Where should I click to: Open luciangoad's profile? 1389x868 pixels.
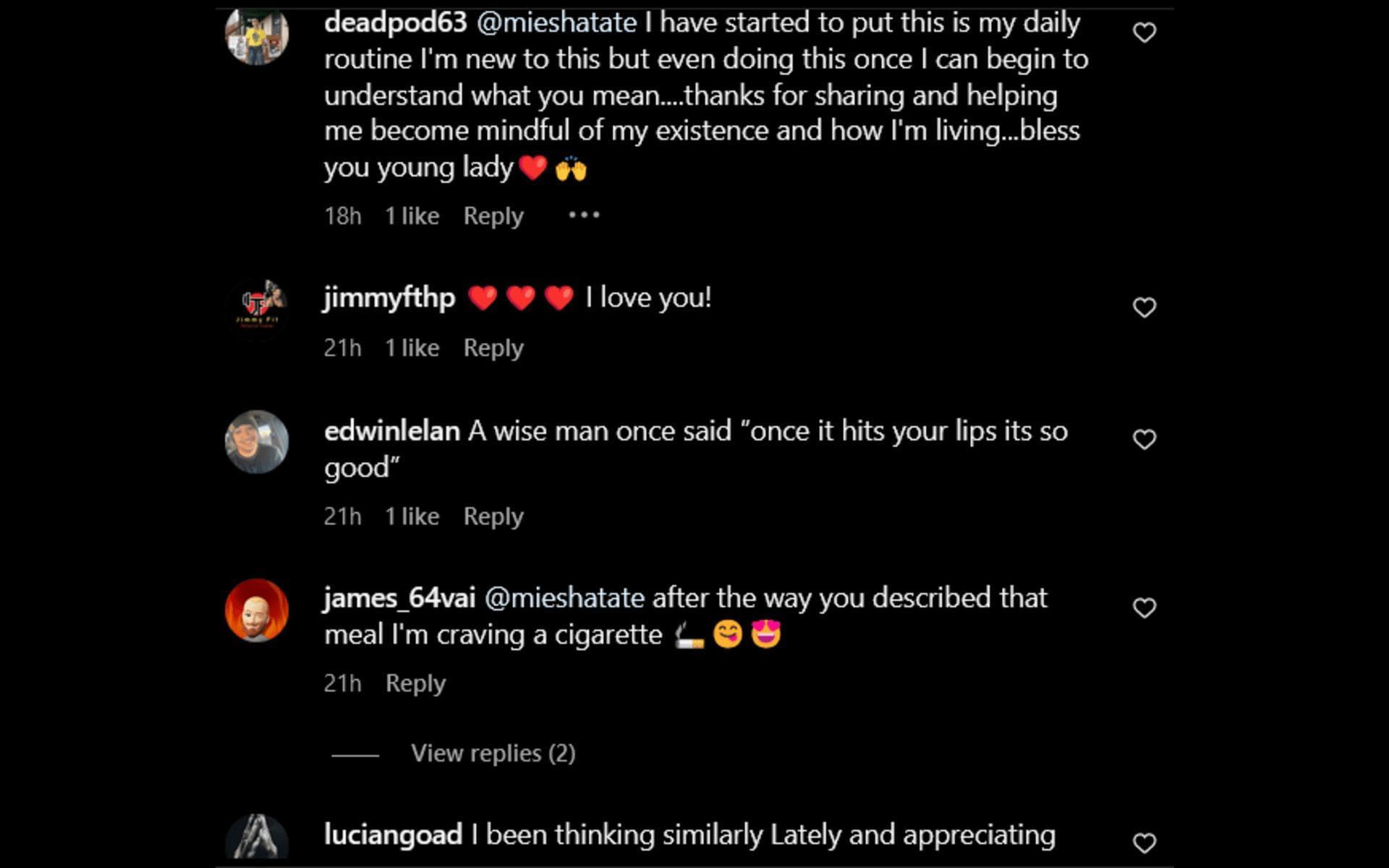pyautogui.click(x=393, y=835)
